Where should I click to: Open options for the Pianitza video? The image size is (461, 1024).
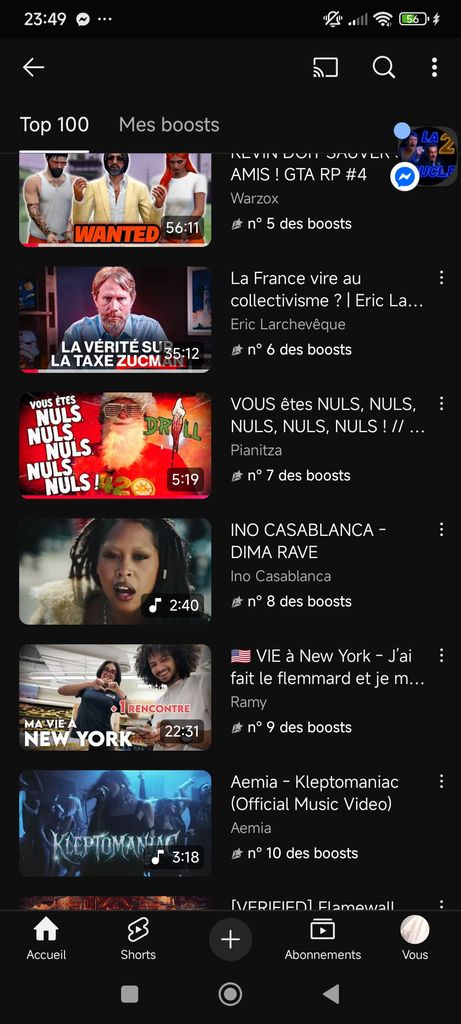pos(441,404)
